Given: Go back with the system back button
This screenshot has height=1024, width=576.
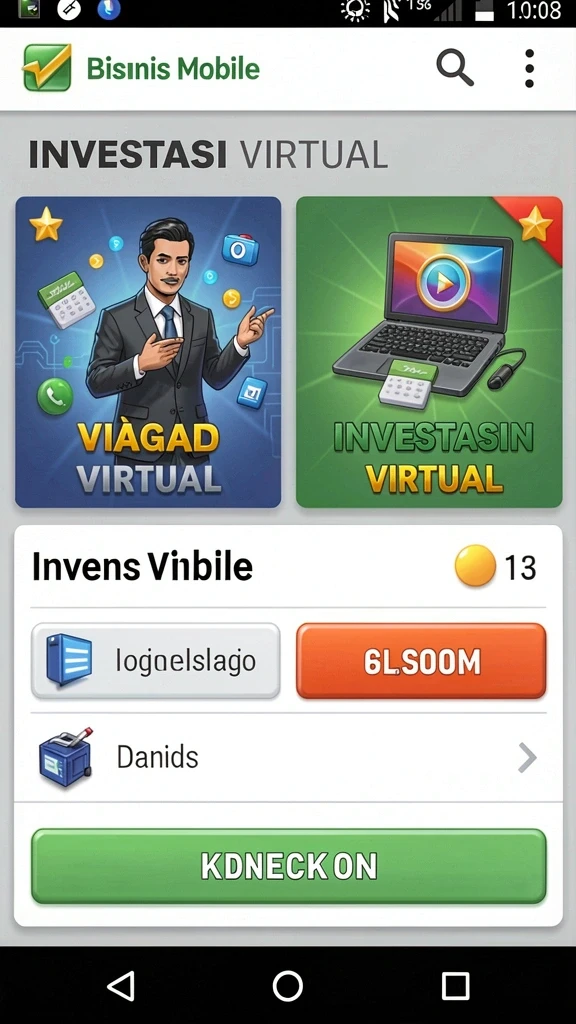Looking at the screenshot, I should tap(121, 985).
